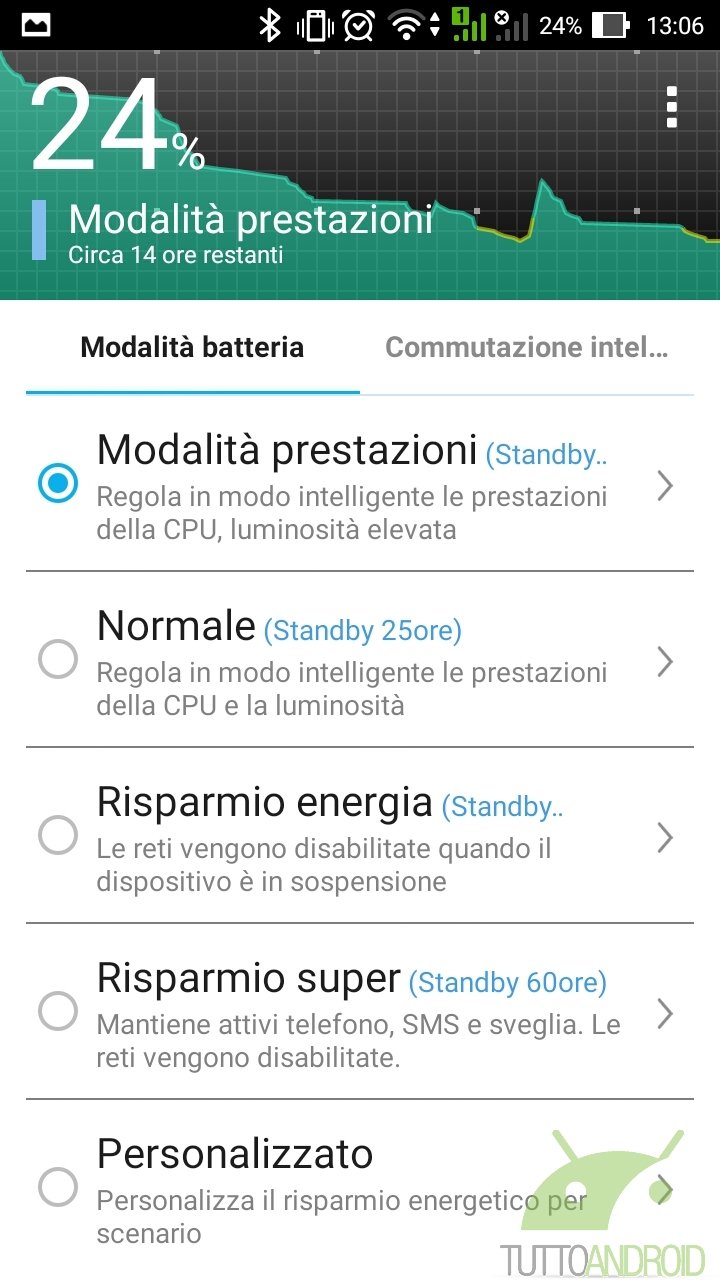Image resolution: width=720 pixels, height=1280 pixels.
Task: Open Personalizzato settings via its chevron
Action: pyautogui.click(x=662, y=1190)
